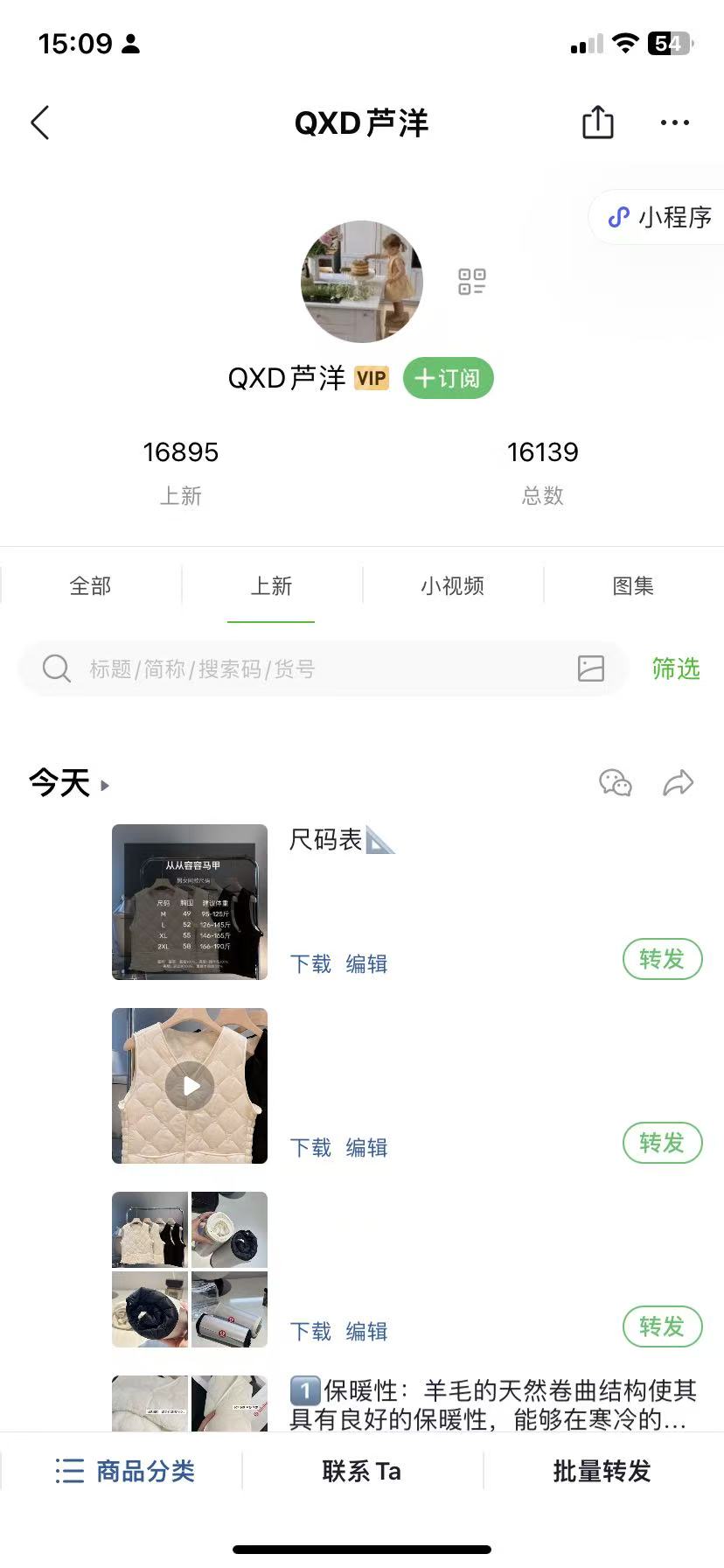The height and width of the screenshot is (1568, 724).
Task: Open 商品分类 product categories
Action: pyautogui.click(x=125, y=1471)
